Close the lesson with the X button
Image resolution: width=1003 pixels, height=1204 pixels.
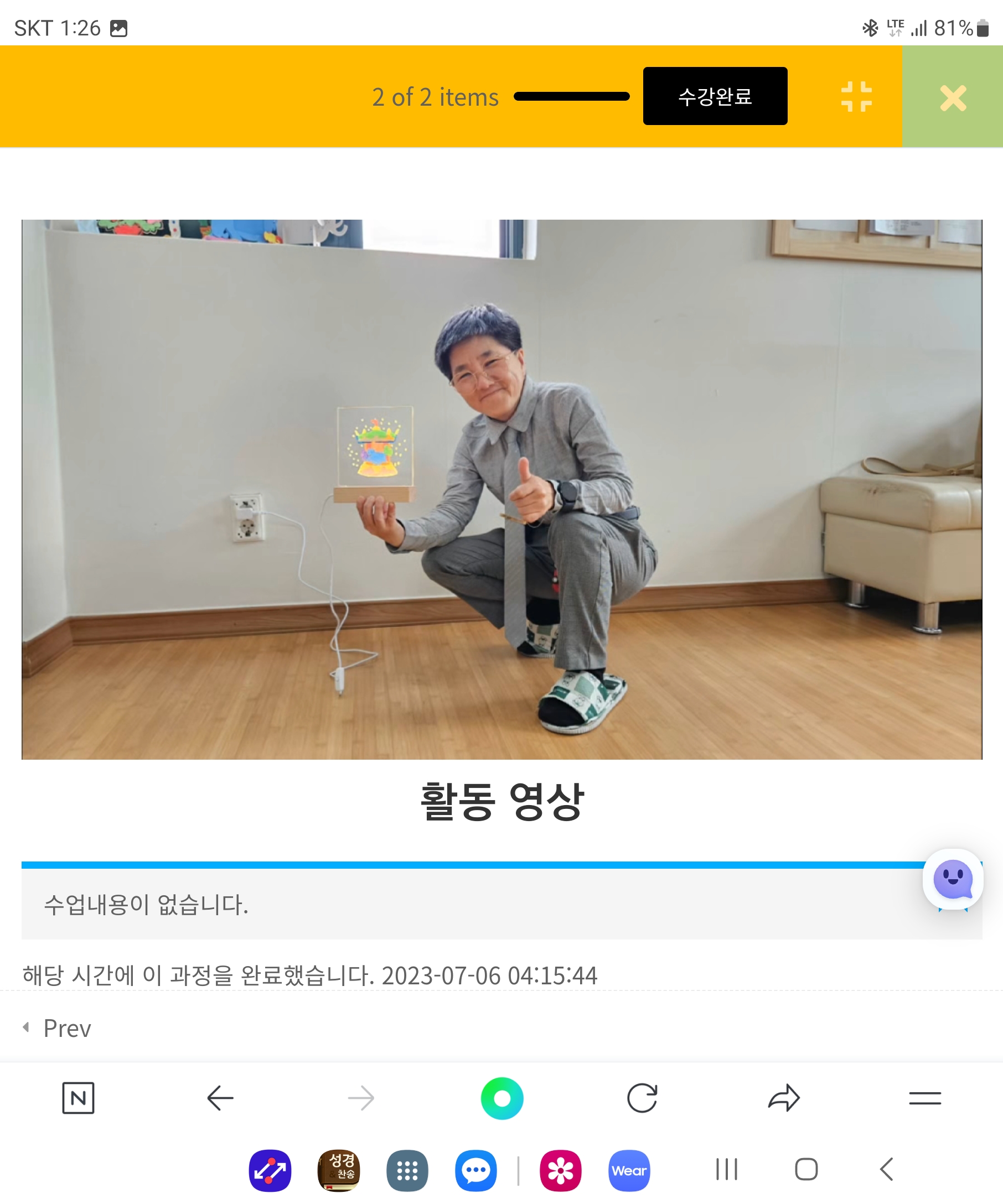click(953, 97)
